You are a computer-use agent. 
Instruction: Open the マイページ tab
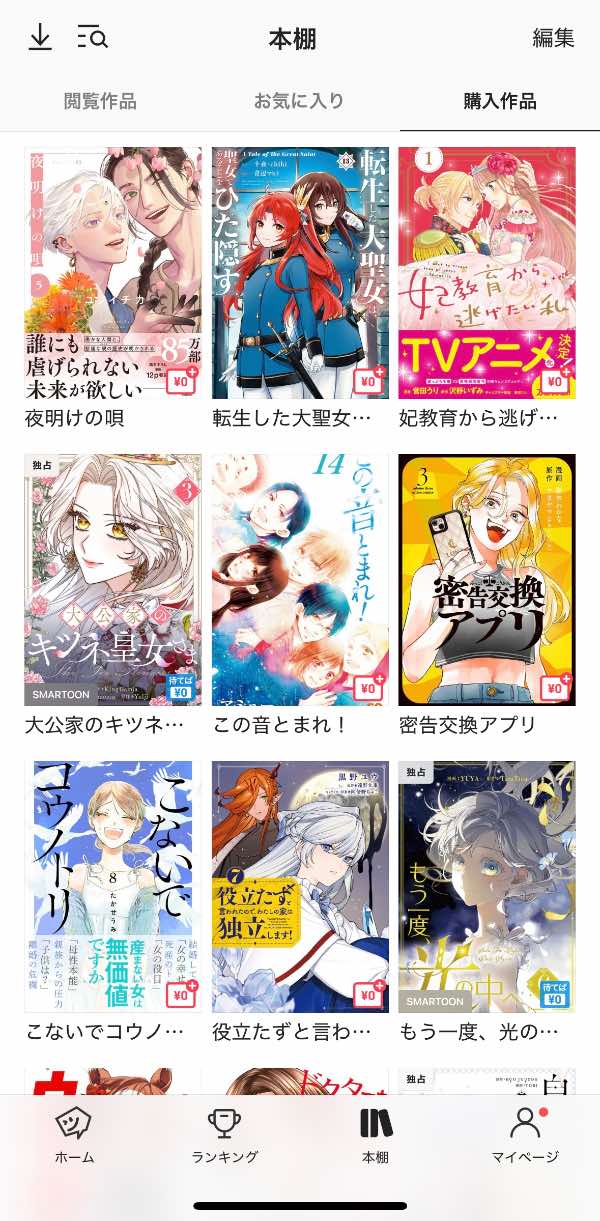tap(525, 1135)
